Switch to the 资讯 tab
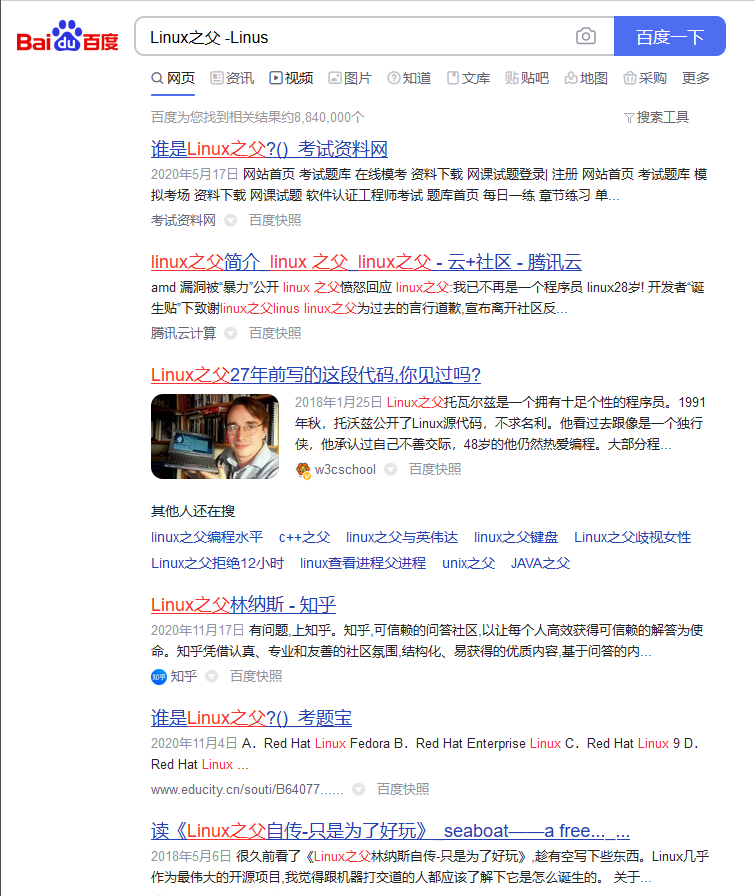Viewport: 755px width, 896px height. pos(233,78)
